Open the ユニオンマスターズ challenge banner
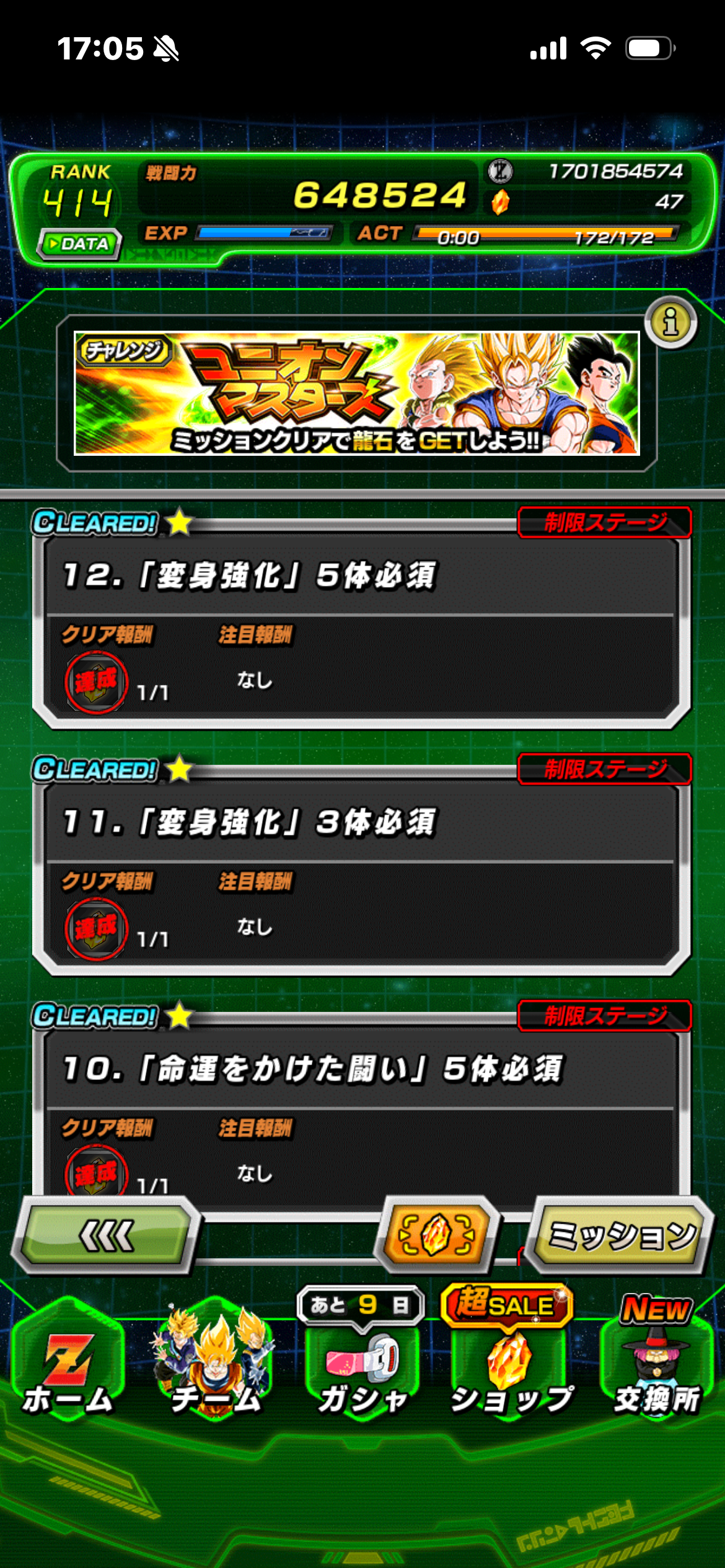 (x=356, y=394)
